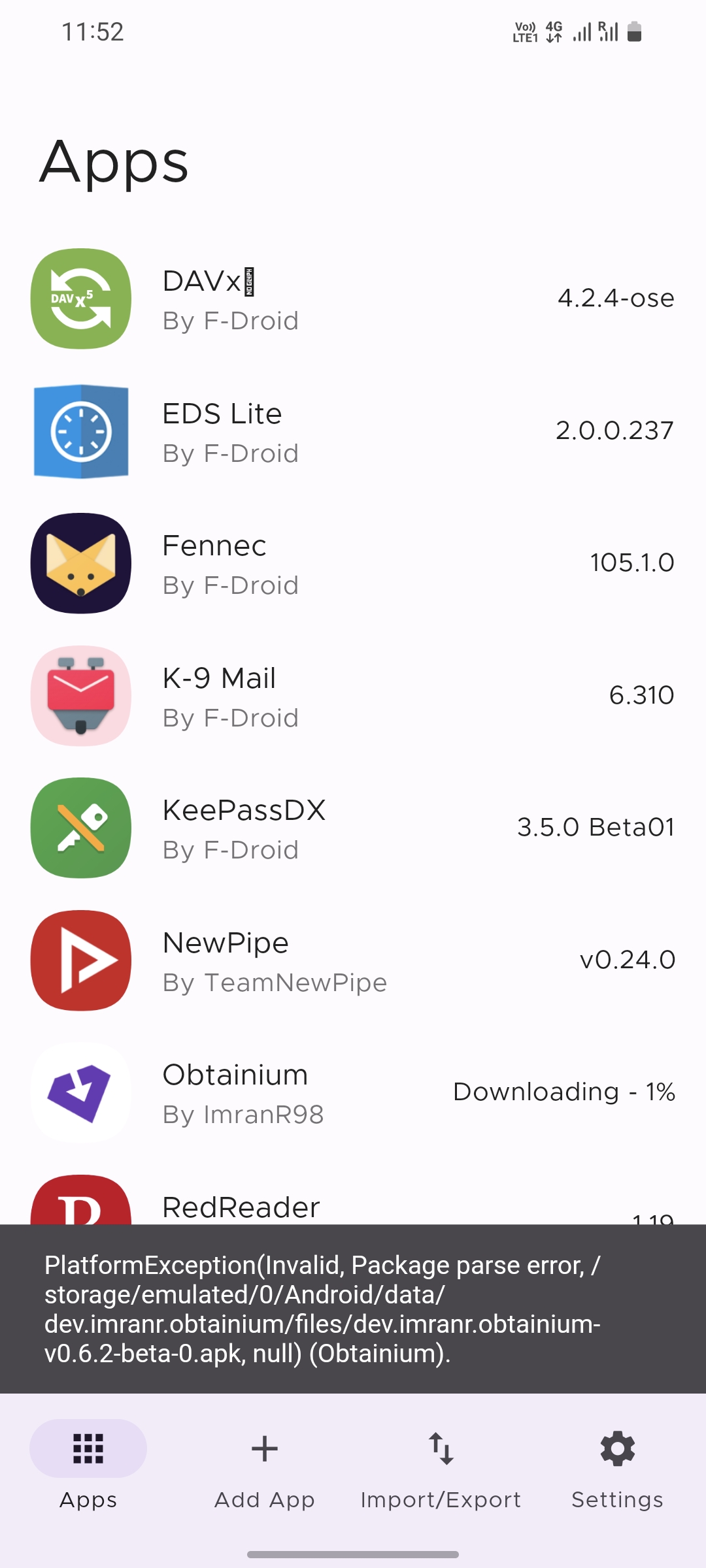This screenshot has height=1568, width=706.
Task: Open the K-9 Mail app icon
Action: [80, 695]
